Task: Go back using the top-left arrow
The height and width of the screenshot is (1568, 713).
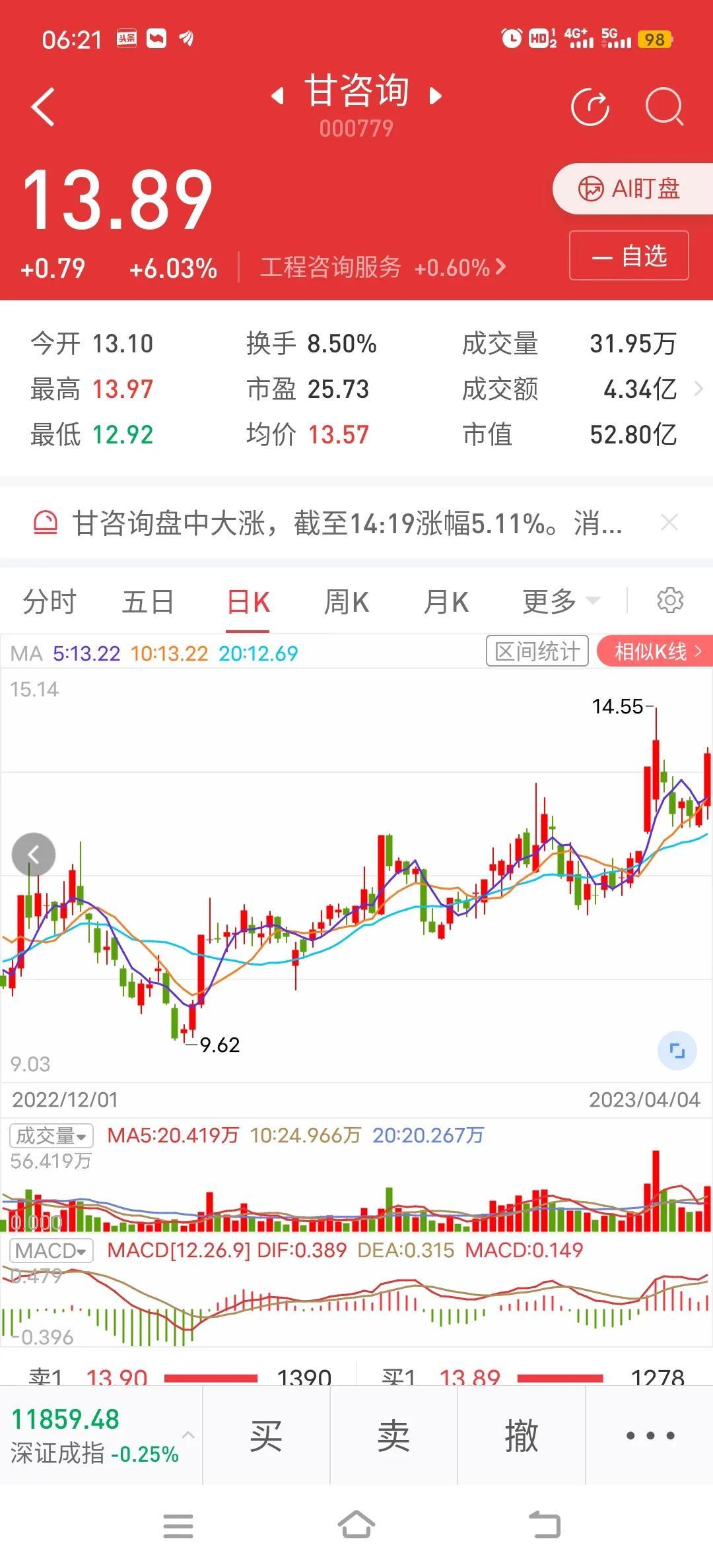Action: click(x=42, y=106)
